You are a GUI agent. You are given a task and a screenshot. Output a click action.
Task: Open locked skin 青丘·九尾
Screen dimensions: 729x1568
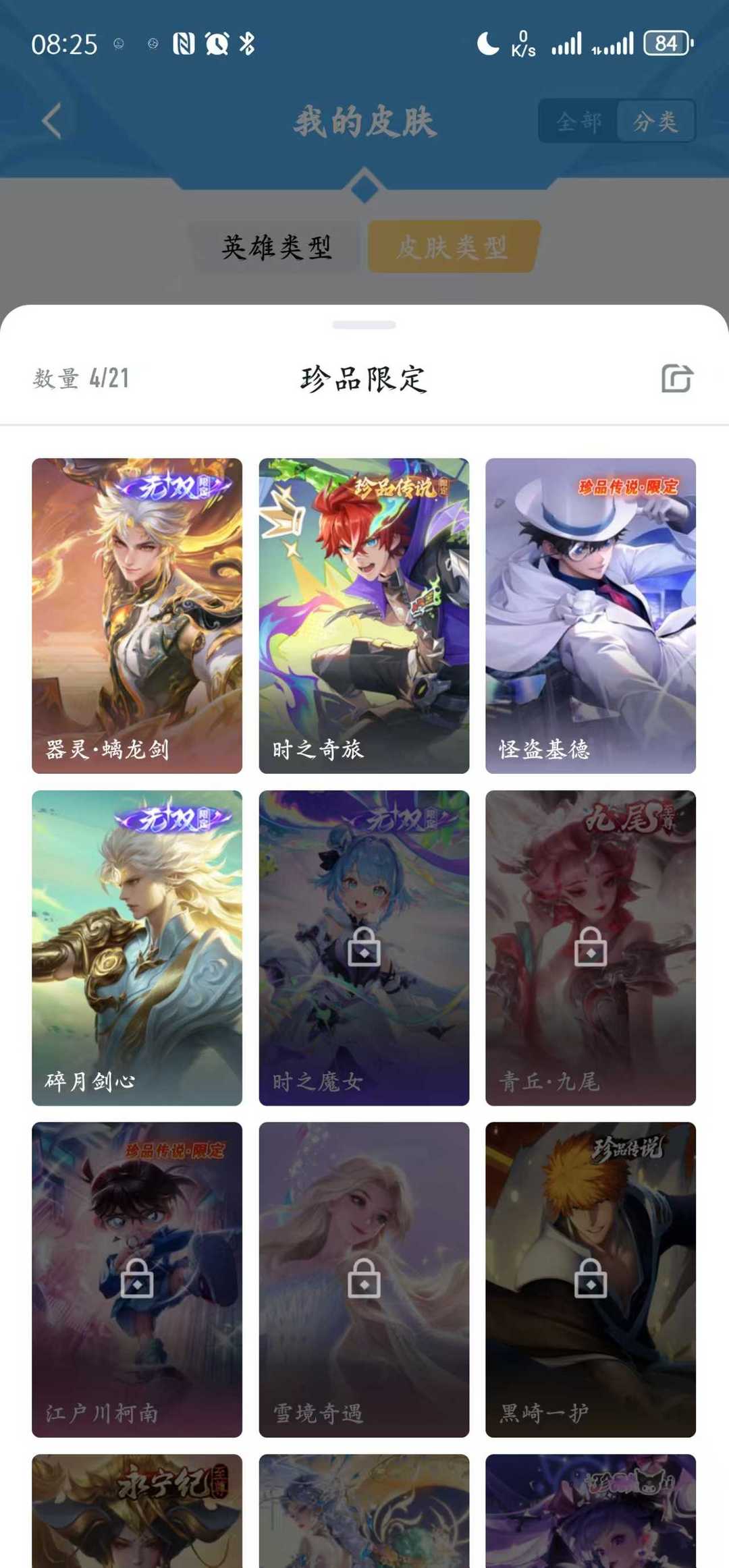click(591, 948)
